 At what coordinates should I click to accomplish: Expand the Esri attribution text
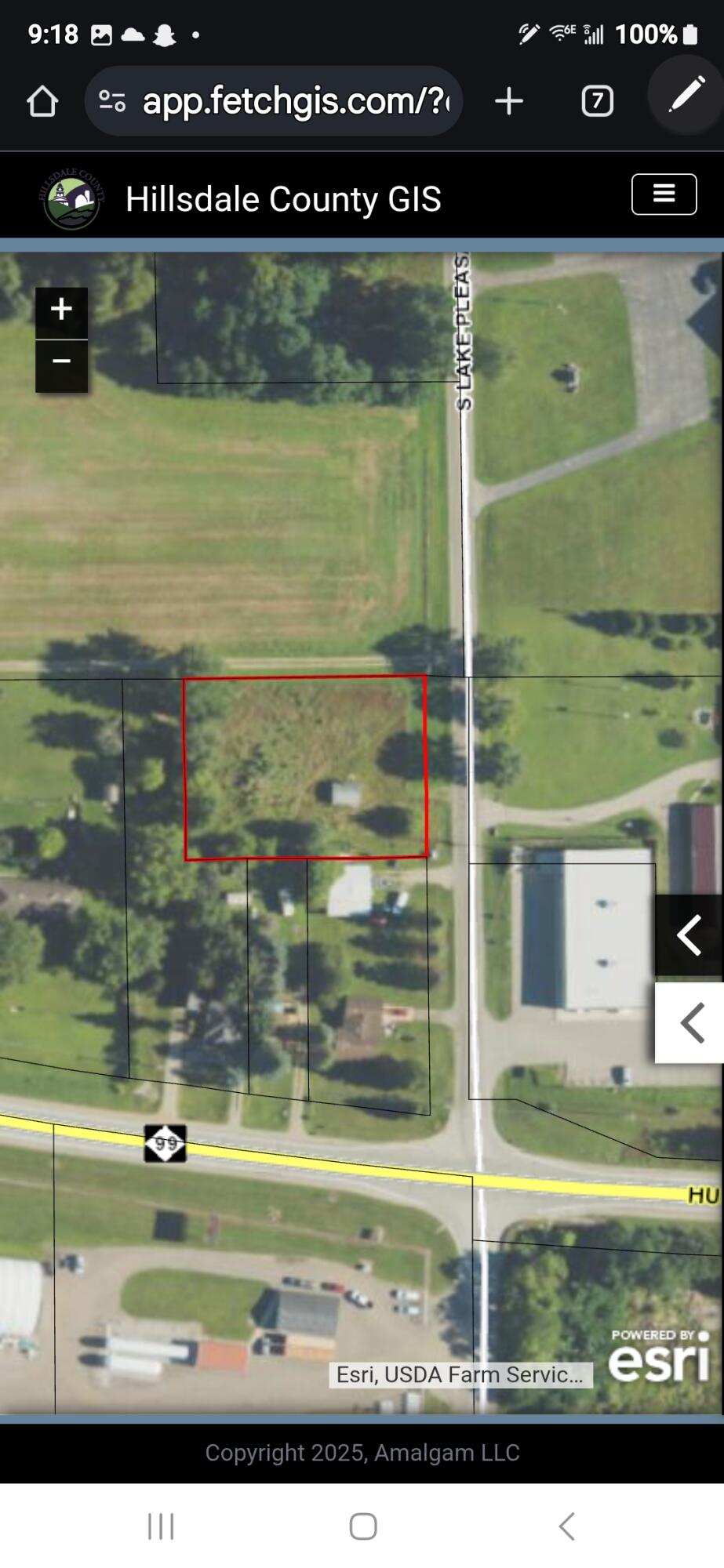tap(460, 1374)
